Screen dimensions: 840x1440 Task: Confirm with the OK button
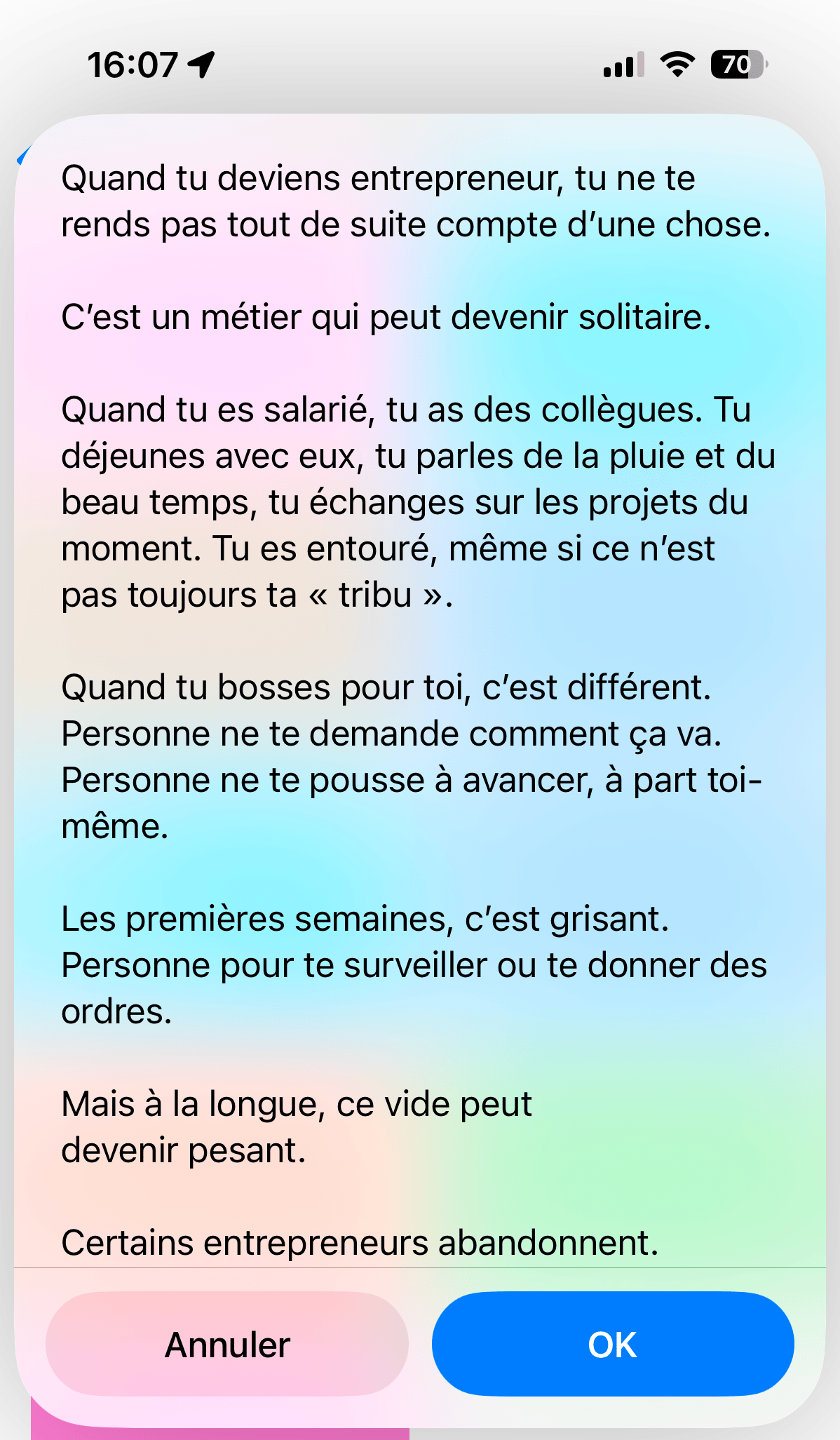pyautogui.click(x=613, y=1345)
